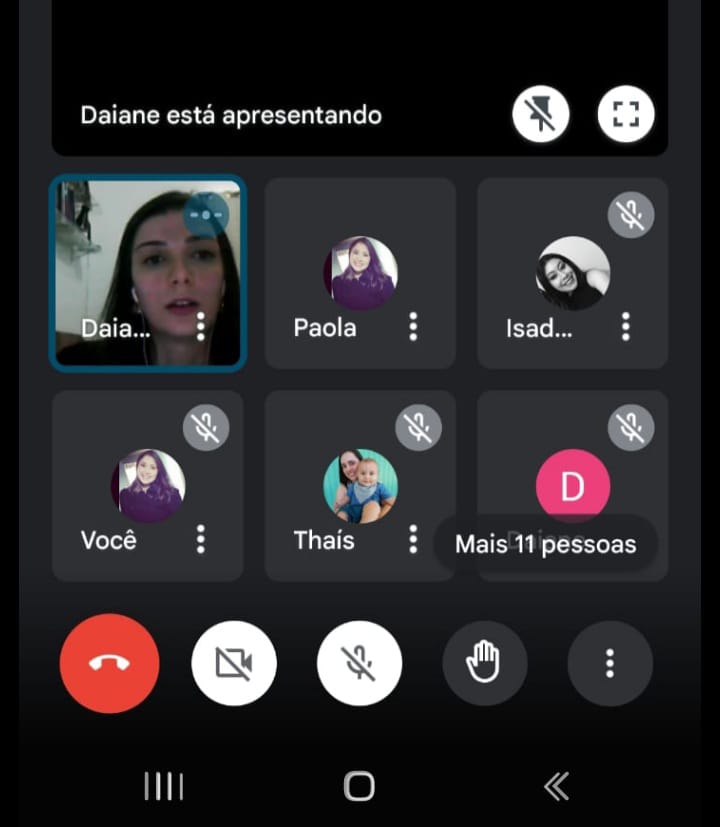720x827 pixels.
Task: Unmute the microphone
Action: pos(359,663)
